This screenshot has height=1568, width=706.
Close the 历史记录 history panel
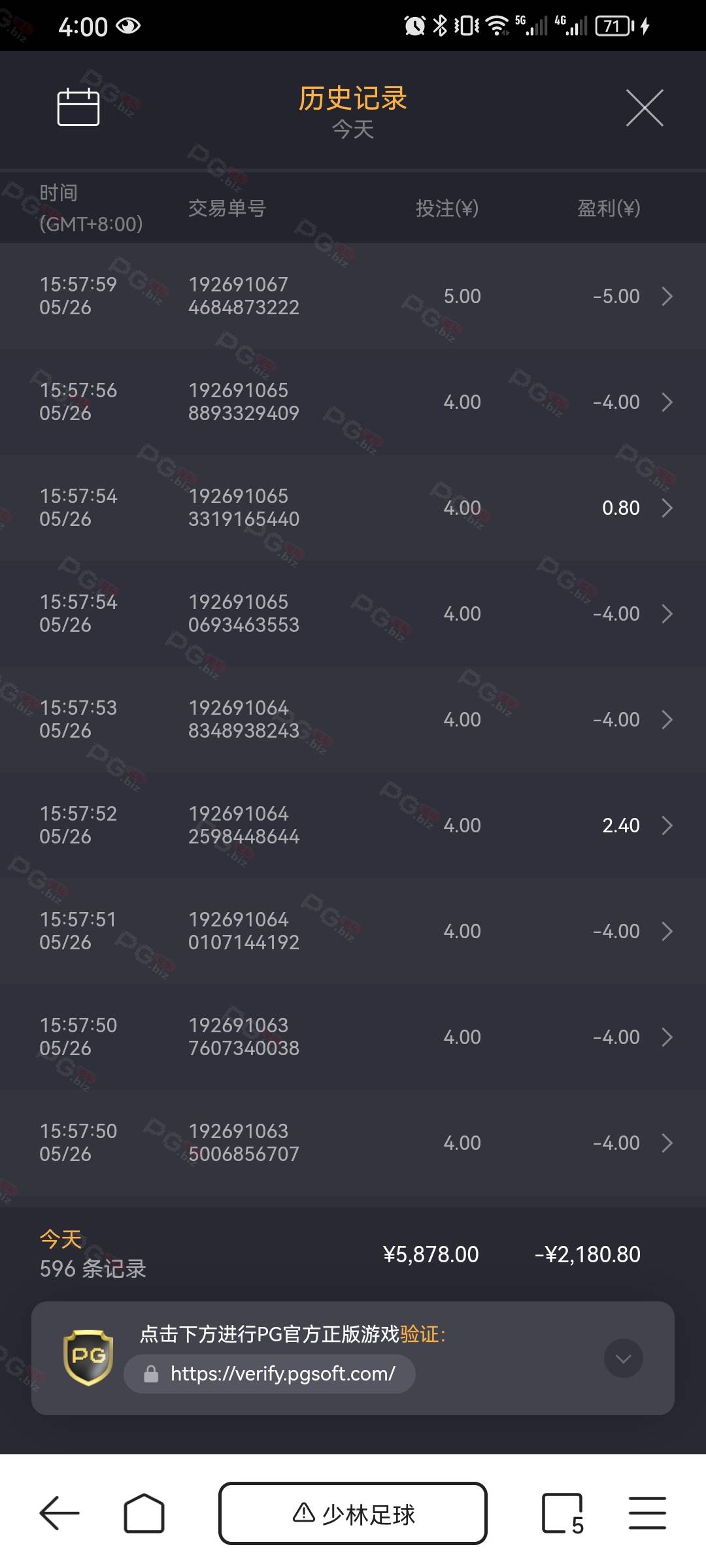coord(645,108)
